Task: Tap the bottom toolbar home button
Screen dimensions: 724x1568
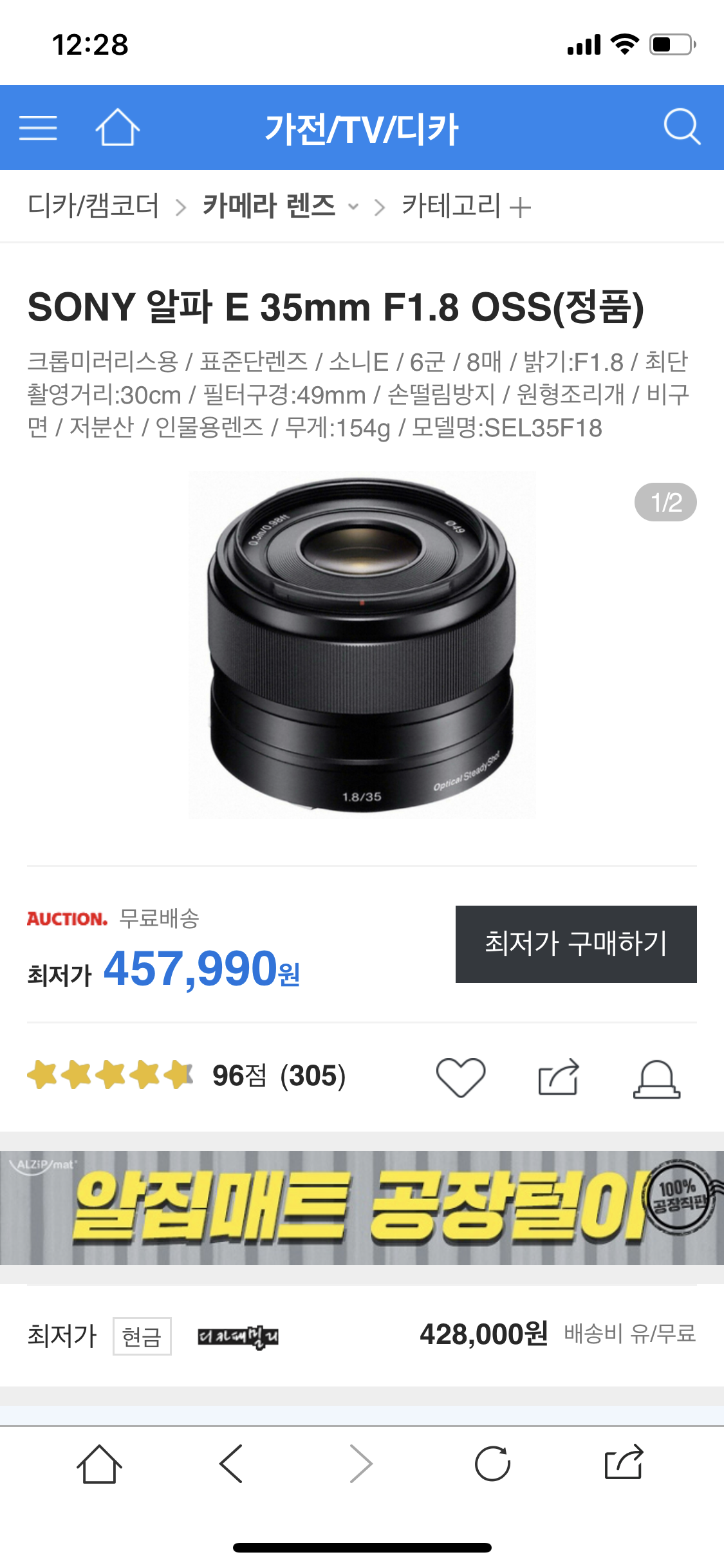Action: coord(99,1464)
